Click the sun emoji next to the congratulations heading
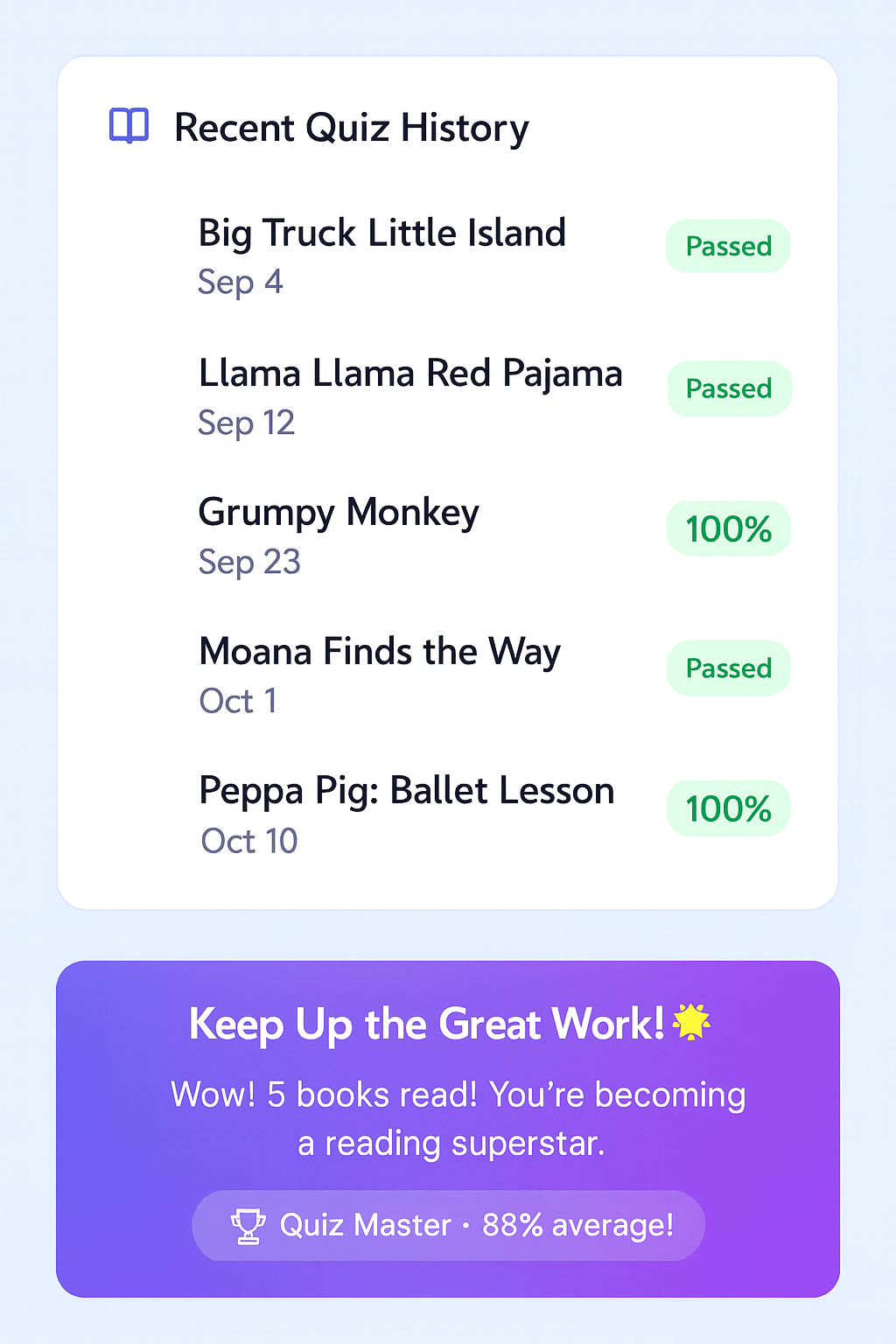Viewport: 896px width, 1344px height. point(690,1024)
